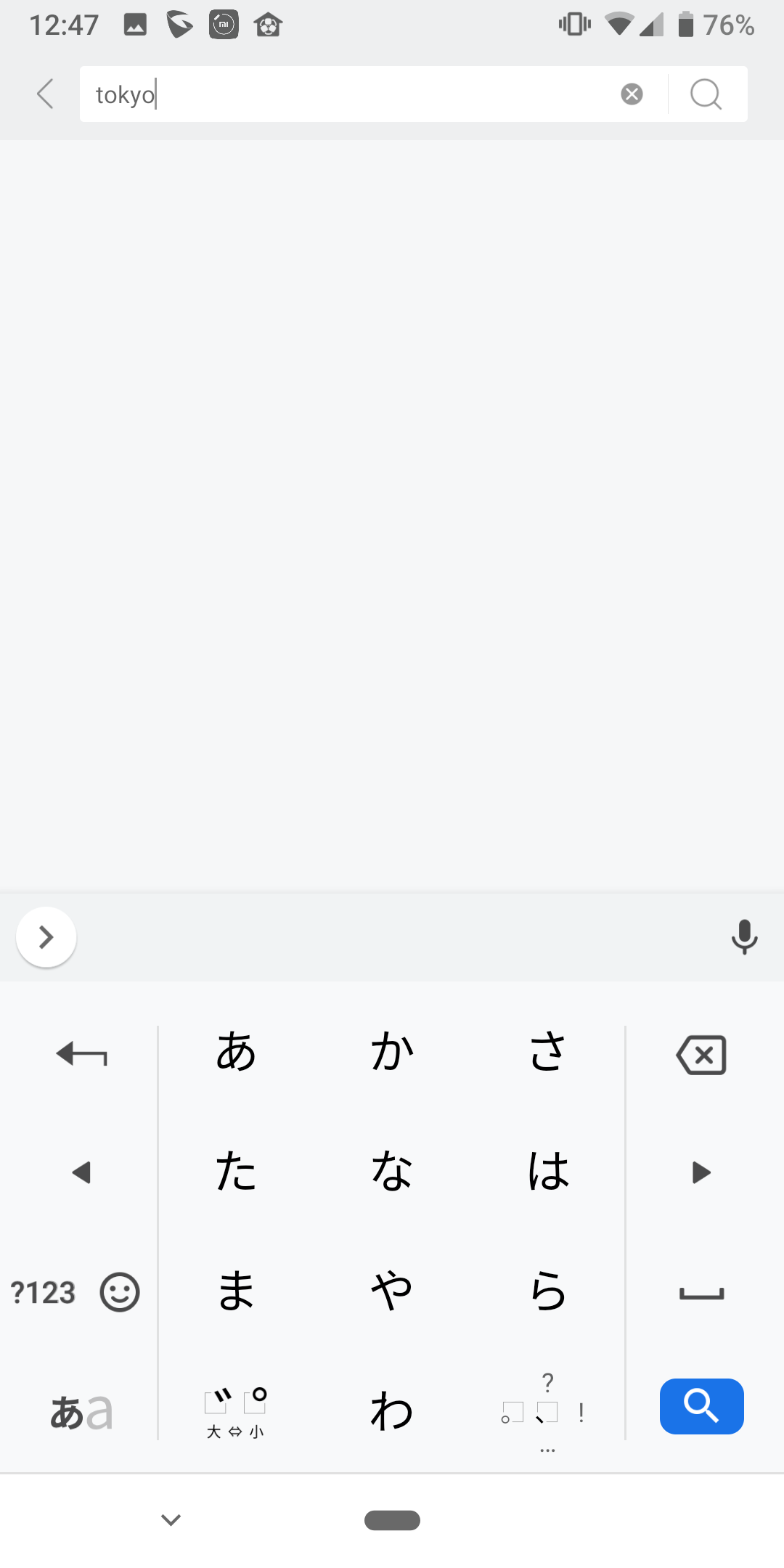Screen dimensions: 784x1568
Task: Switch keyboard to ?123 symbols
Action: pyautogui.click(x=43, y=1293)
